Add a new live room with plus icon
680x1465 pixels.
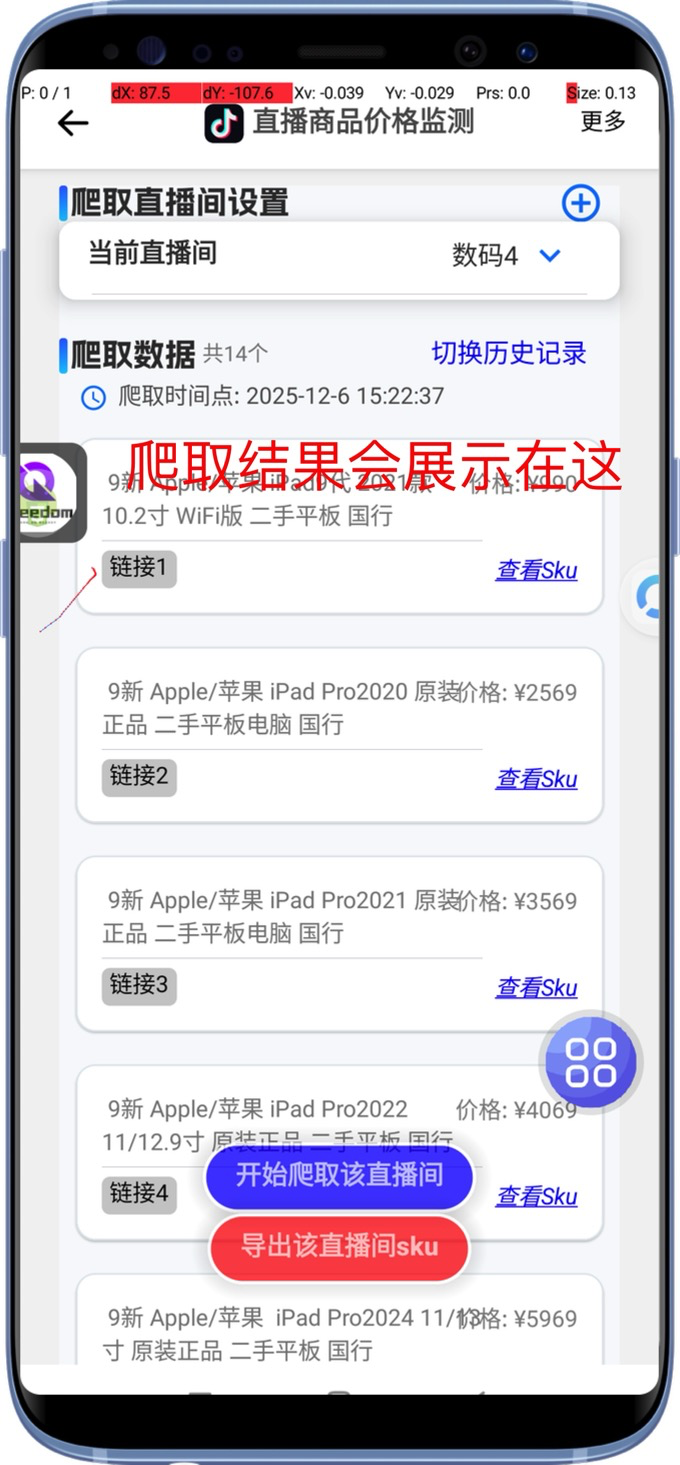[581, 203]
